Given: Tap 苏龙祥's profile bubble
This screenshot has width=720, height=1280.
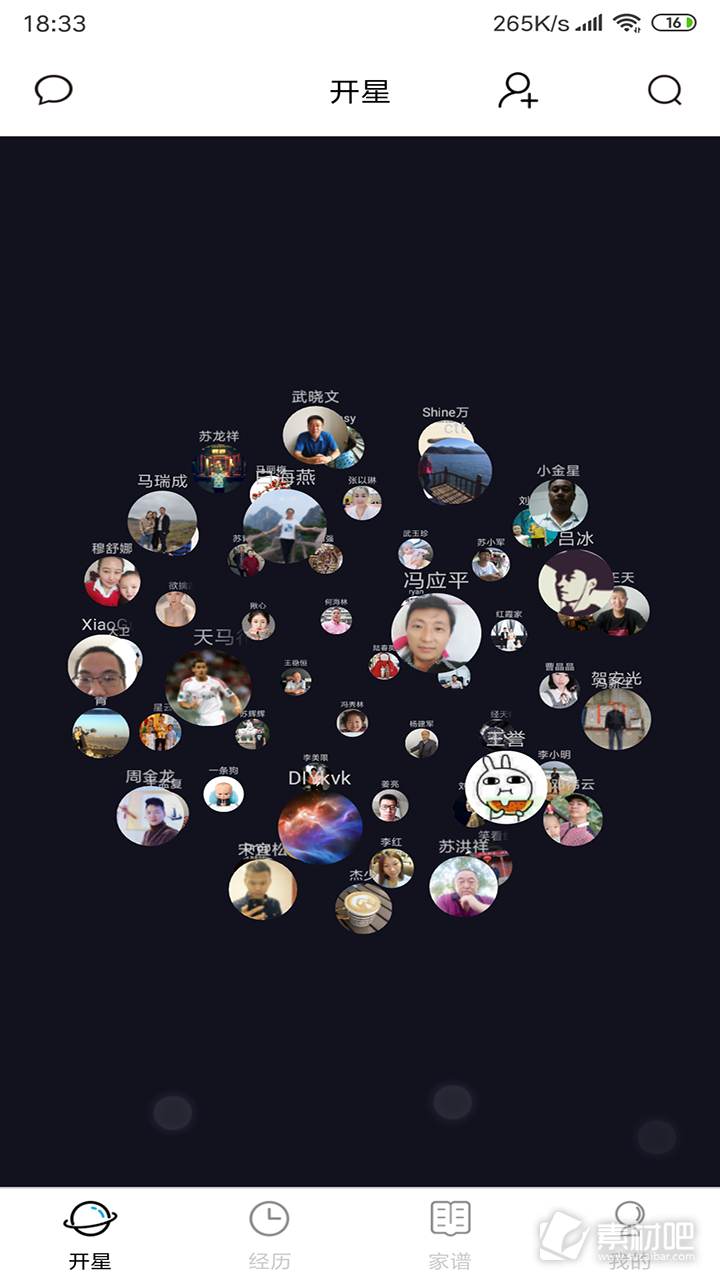Looking at the screenshot, I should point(219,467).
